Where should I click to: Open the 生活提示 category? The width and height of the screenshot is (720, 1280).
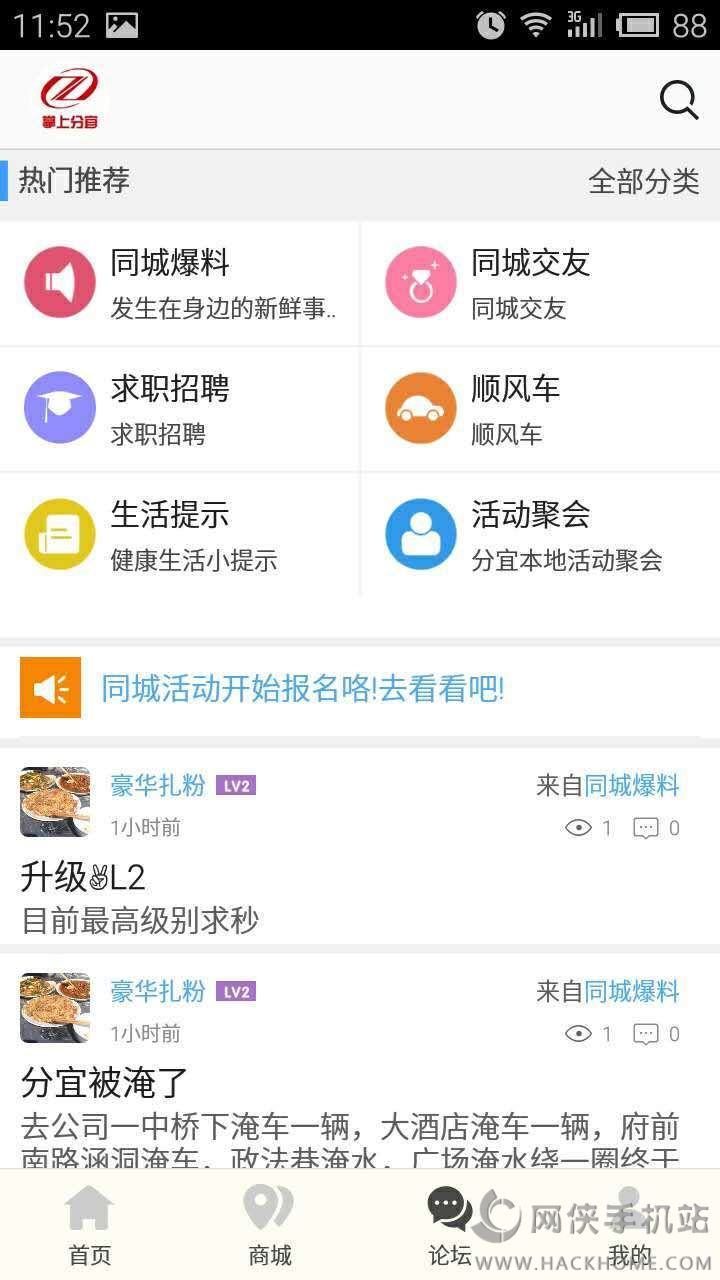pyautogui.click(x=180, y=535)
